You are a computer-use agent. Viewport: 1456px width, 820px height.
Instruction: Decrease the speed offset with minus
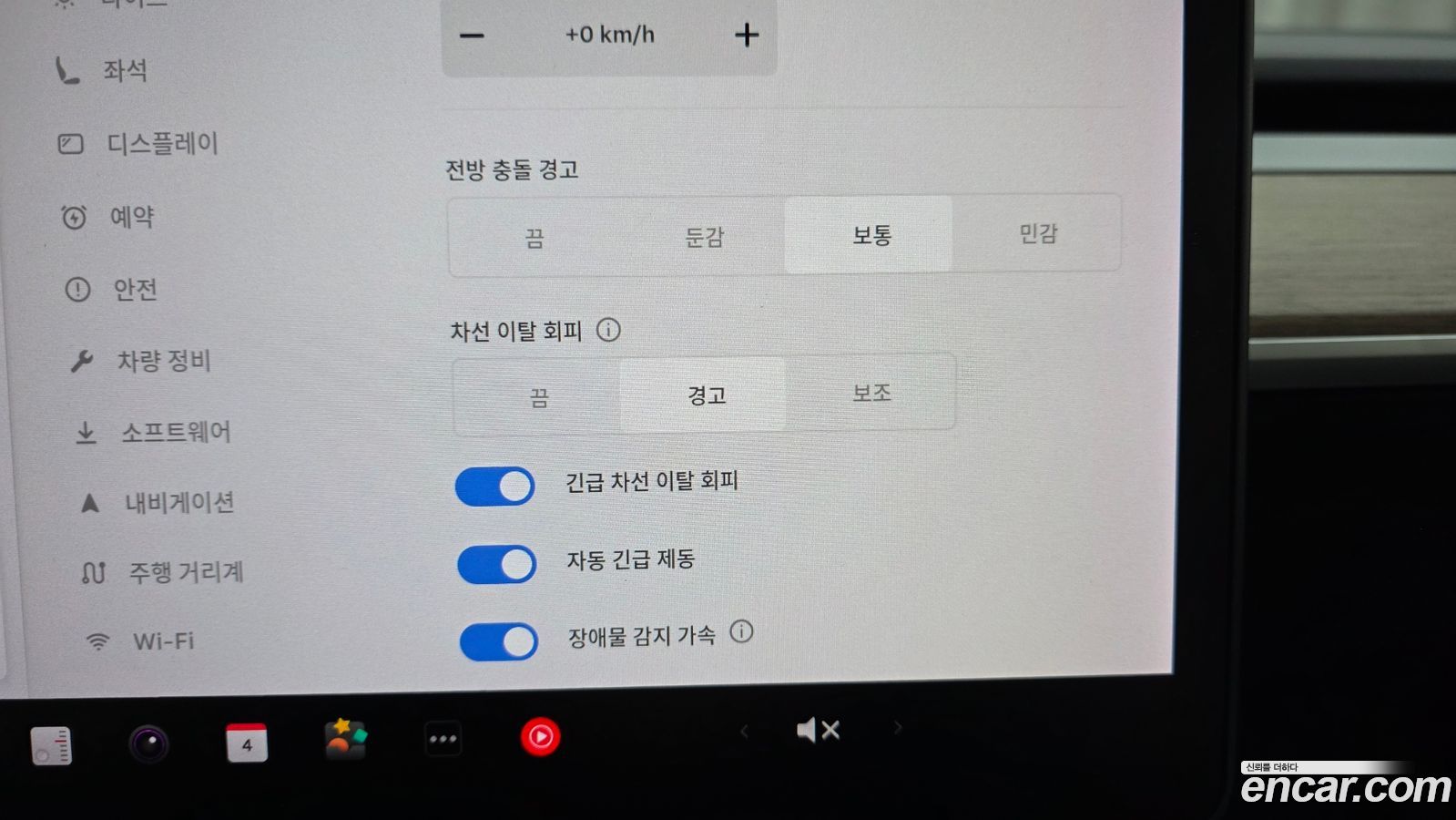[472, 36]
